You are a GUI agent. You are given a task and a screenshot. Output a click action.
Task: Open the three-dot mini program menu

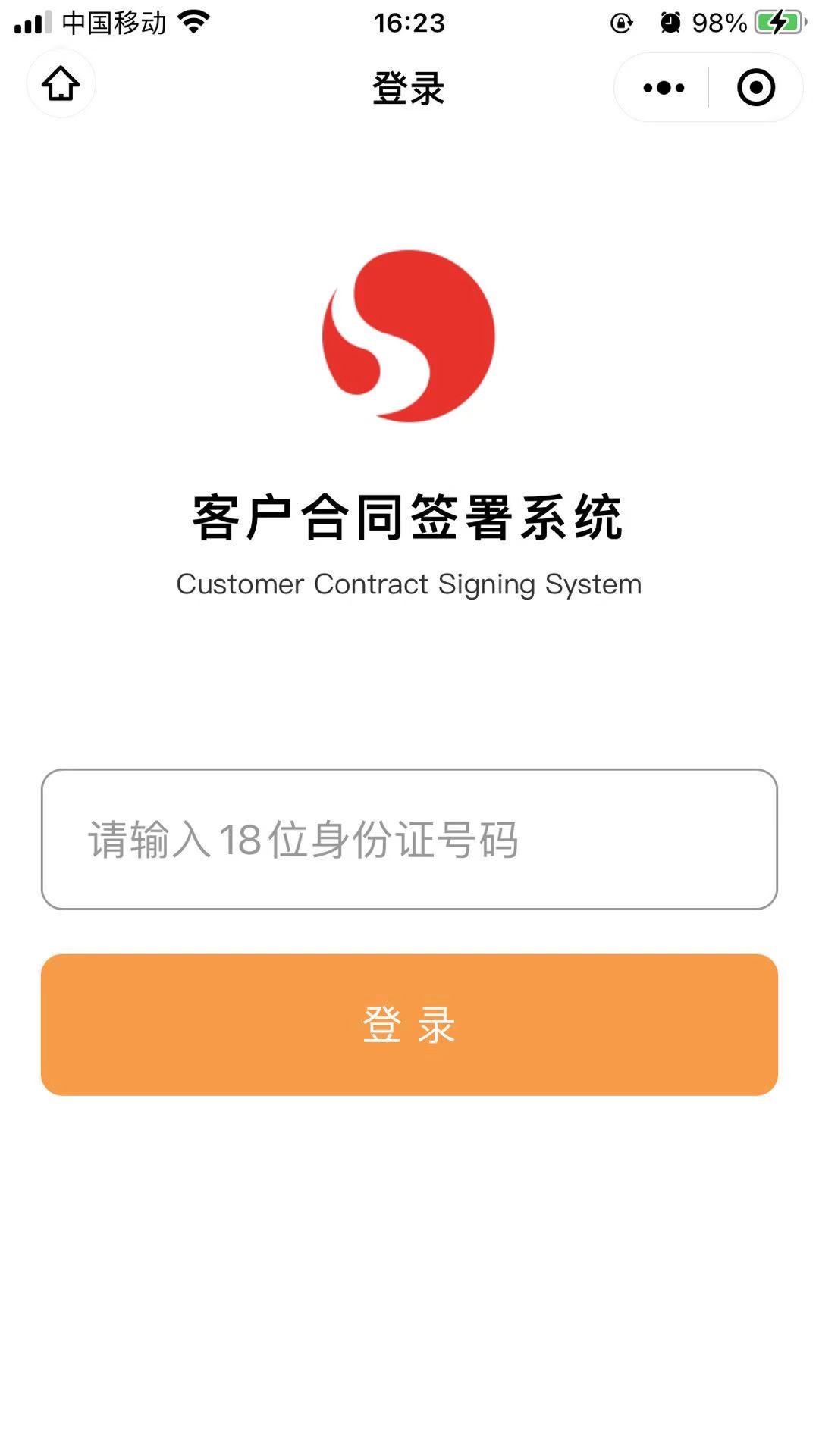coord(664,88)
